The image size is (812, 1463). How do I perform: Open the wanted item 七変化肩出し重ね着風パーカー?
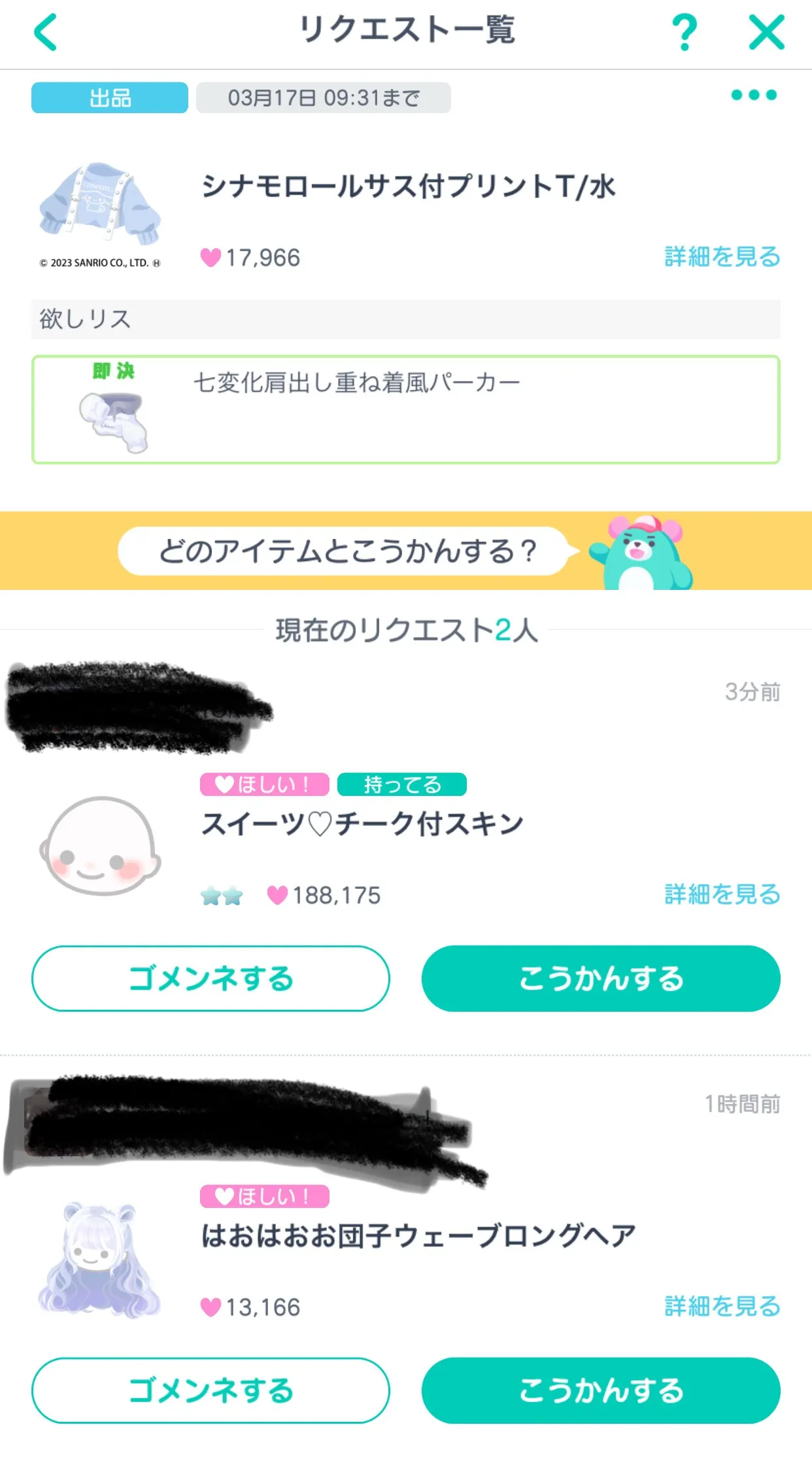pyautogui.click(x=405, y=409)
